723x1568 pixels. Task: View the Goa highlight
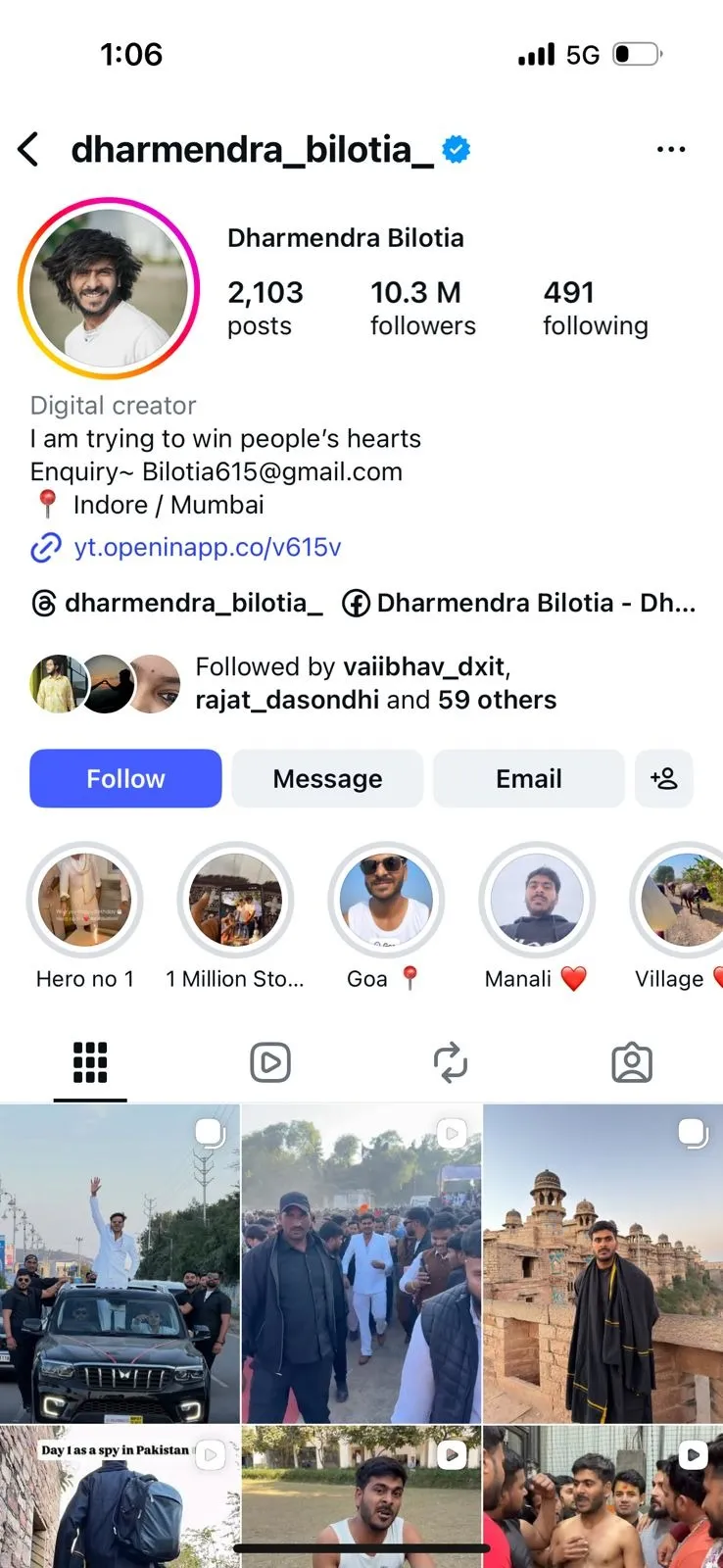(x=386, y=900)
